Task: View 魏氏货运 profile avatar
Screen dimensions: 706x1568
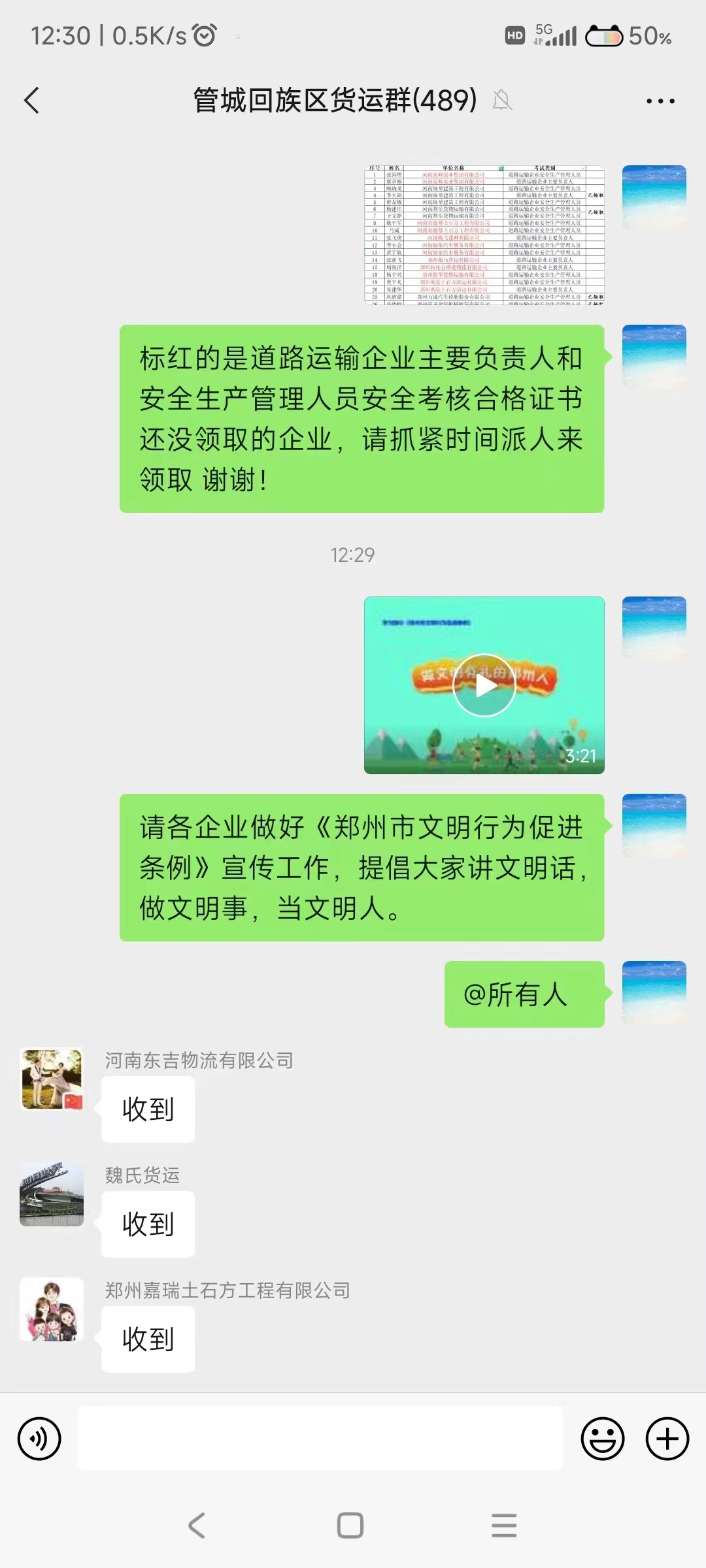Action: pos(52,1194)
